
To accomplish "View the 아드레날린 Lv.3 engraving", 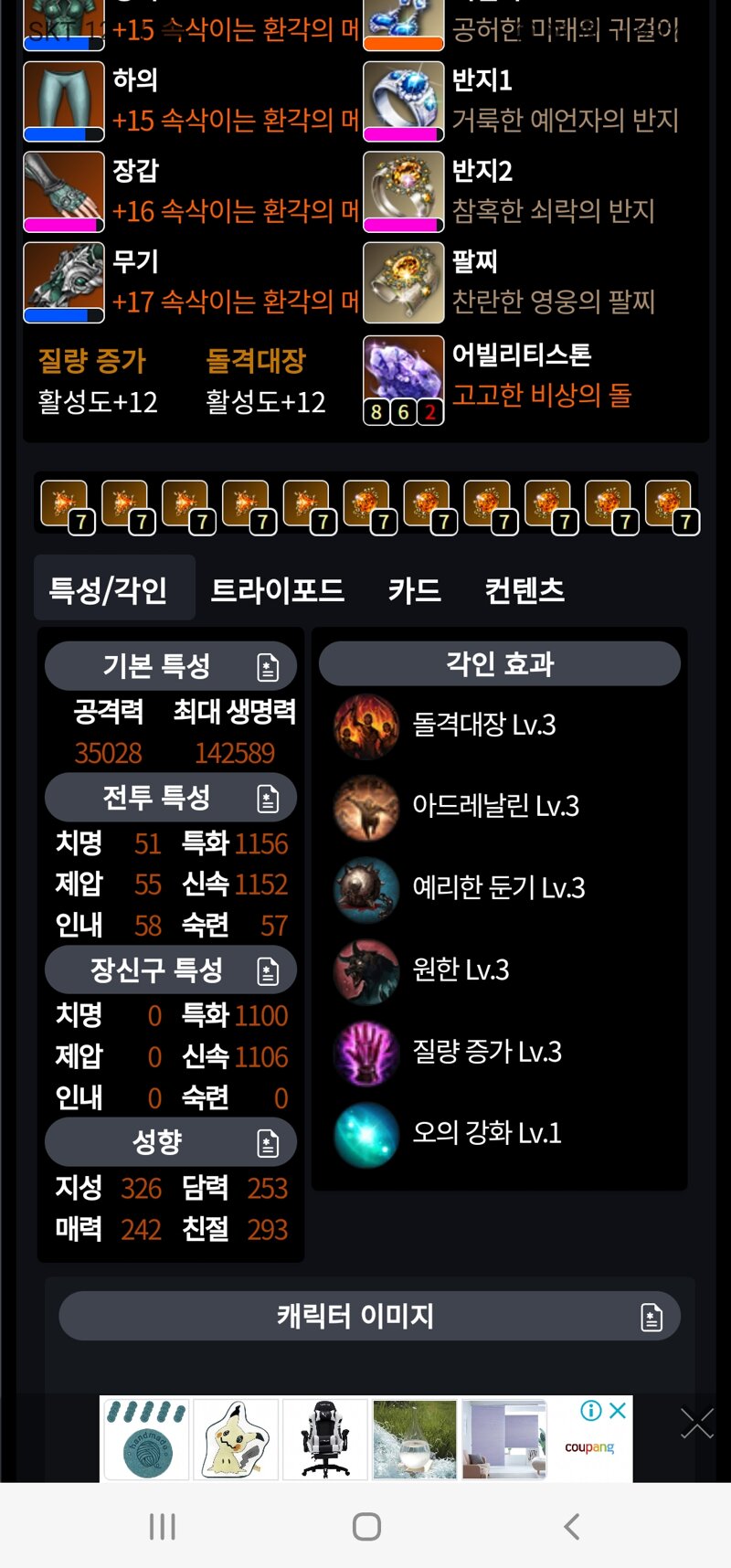I will 495,806.
